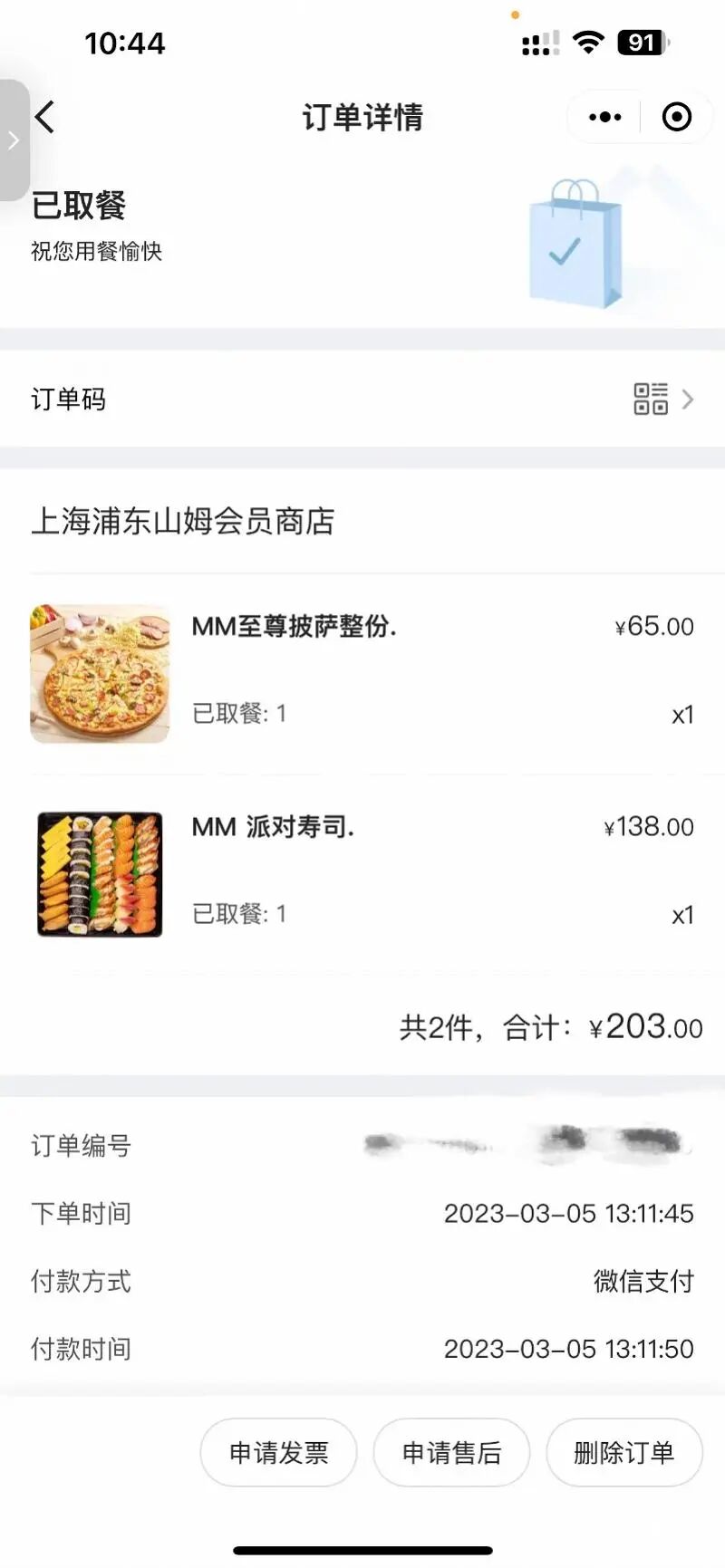Open the mini program's three-dot menu
Image resolution: width=725 pixels, height=1568 pixels.
click(604, 117)
